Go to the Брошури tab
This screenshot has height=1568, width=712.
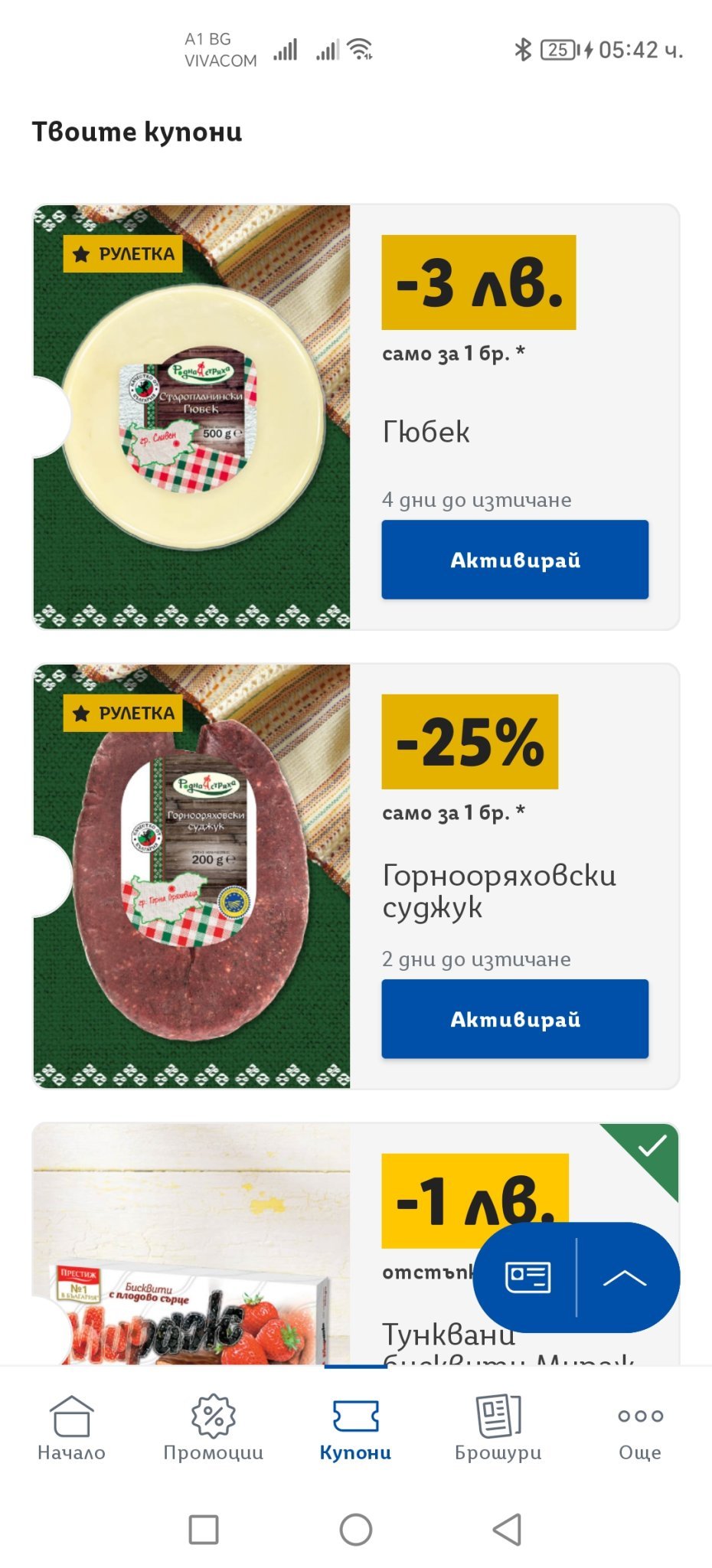point(498,1428)
